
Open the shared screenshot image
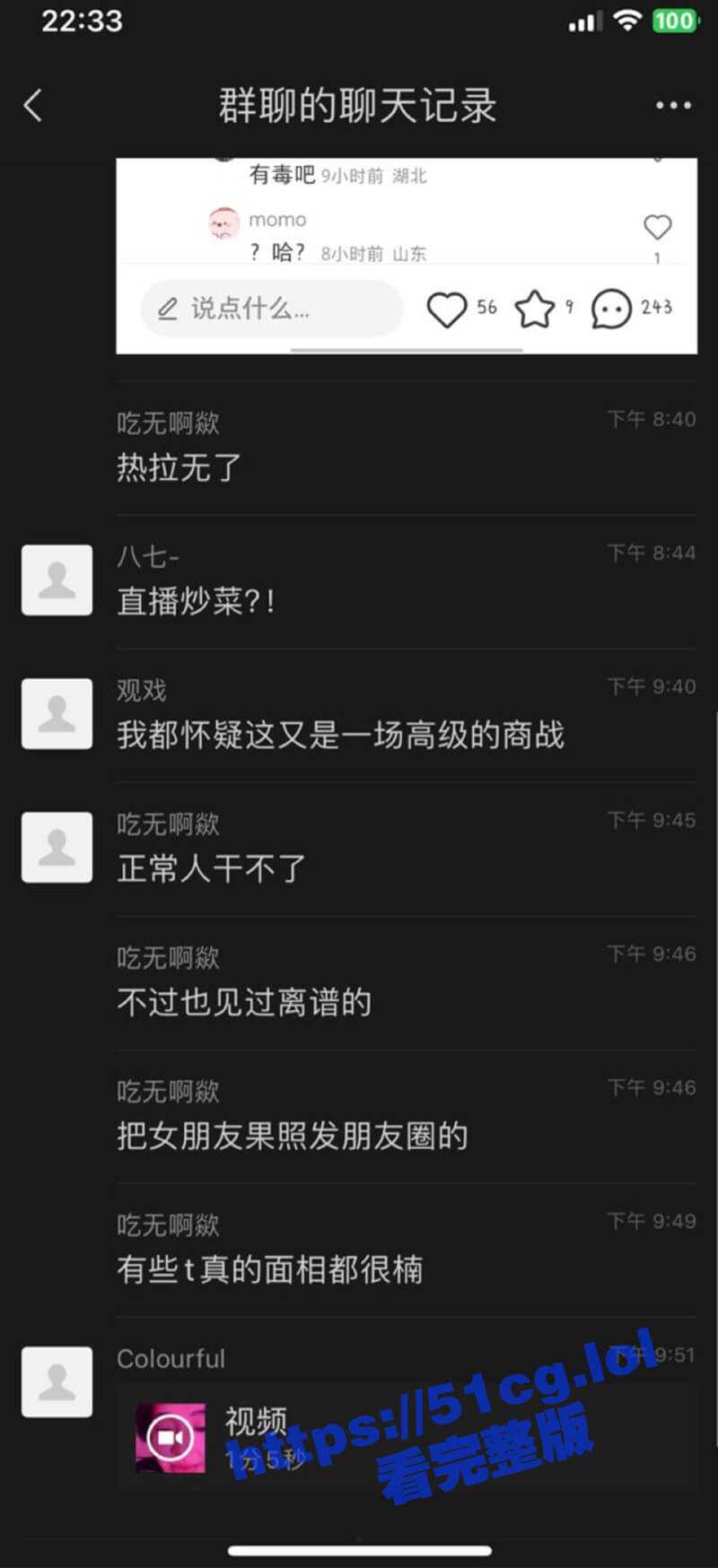click(x=406, y=256)
